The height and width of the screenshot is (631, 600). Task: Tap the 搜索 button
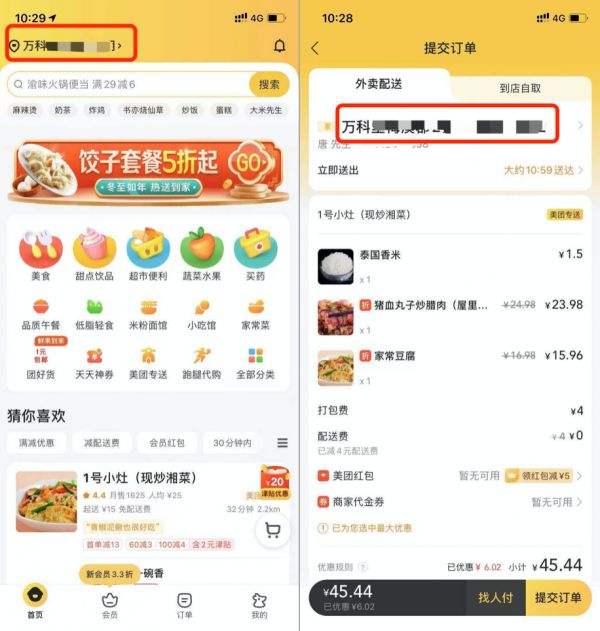tap(269, 85)
